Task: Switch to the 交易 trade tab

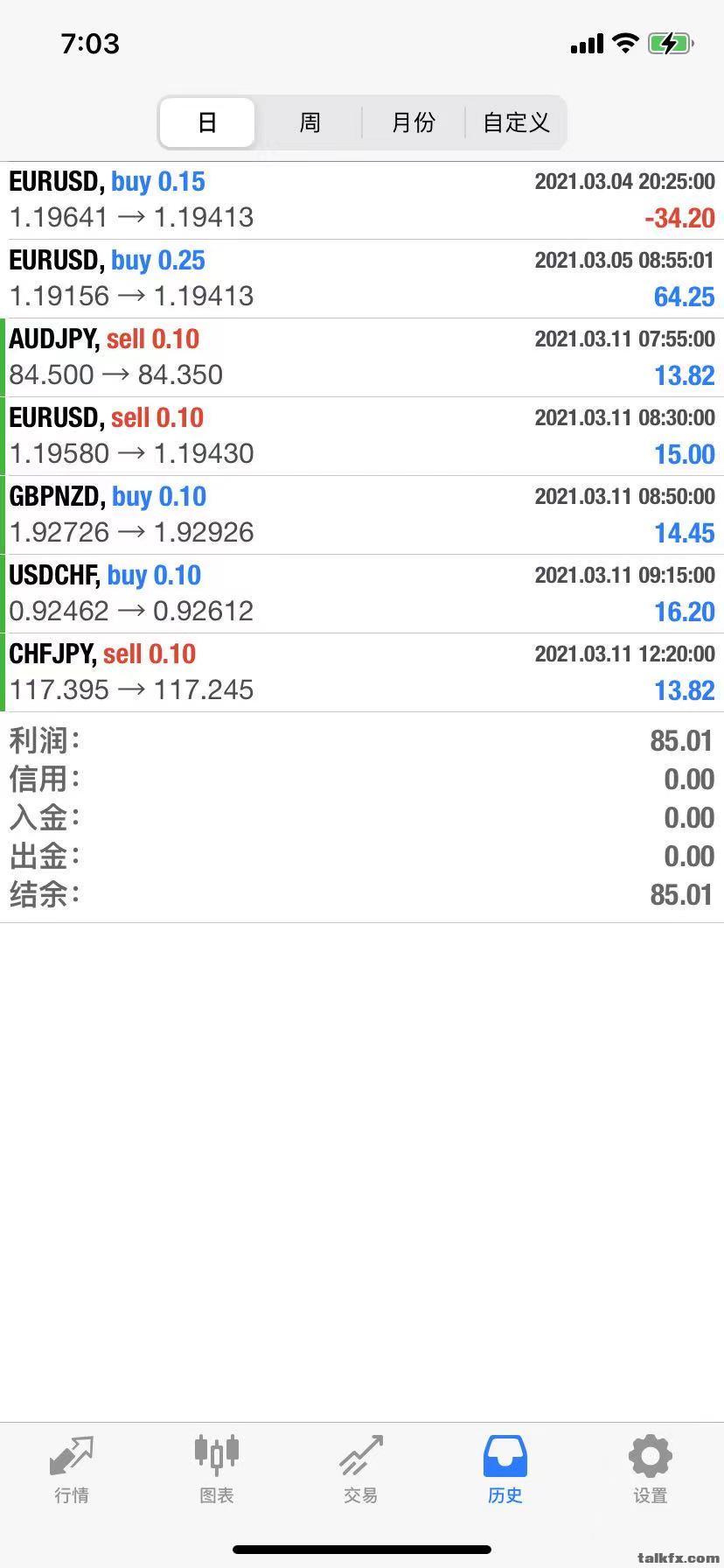Action: click(360, 1470)
